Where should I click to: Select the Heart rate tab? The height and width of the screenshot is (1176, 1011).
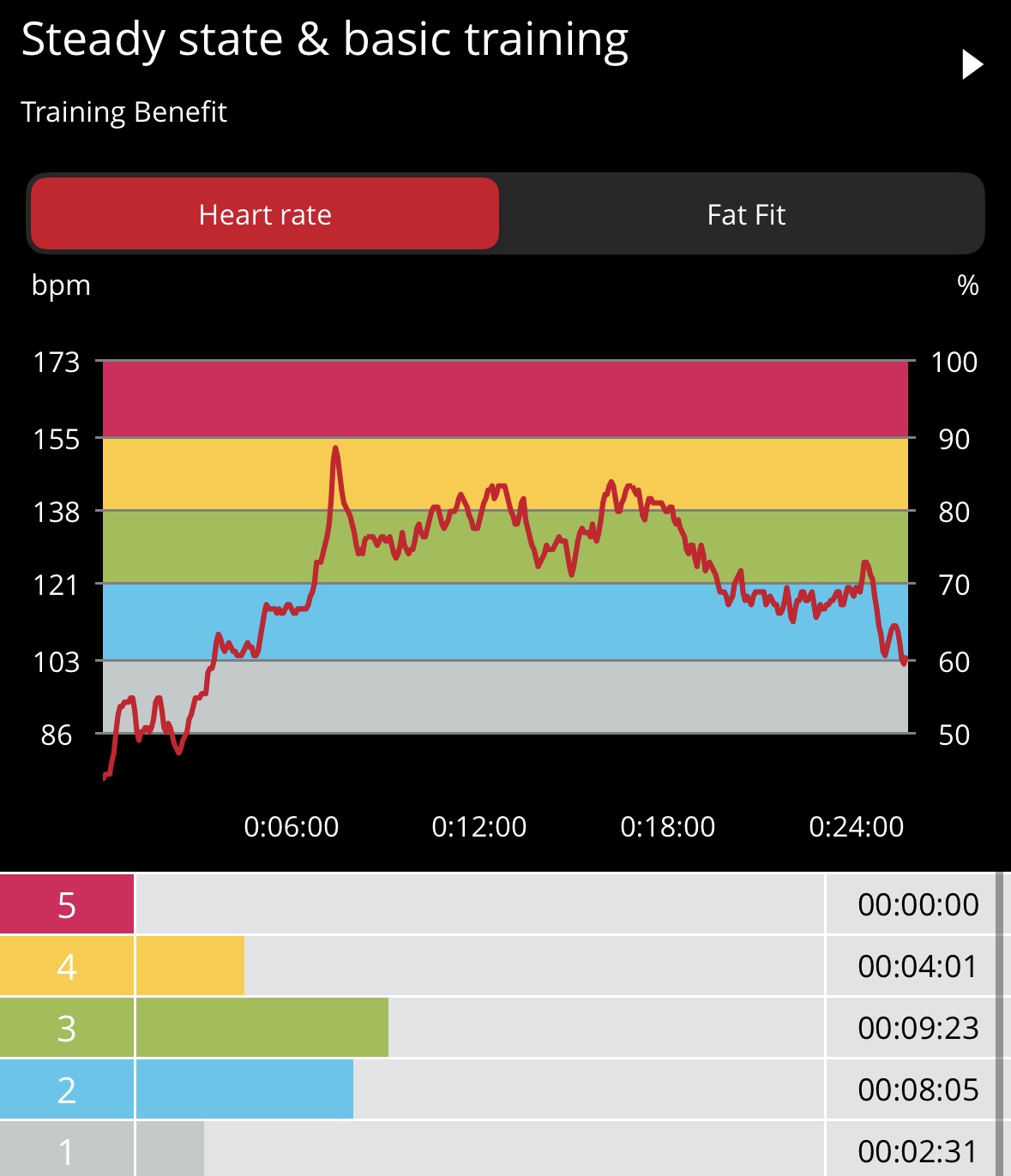(265, 214)
